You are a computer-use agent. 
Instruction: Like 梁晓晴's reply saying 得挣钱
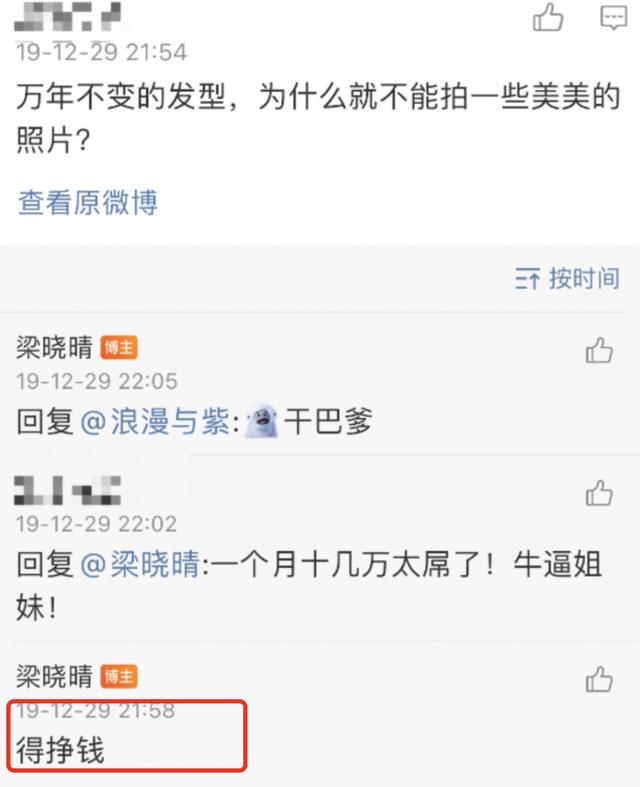599,680
